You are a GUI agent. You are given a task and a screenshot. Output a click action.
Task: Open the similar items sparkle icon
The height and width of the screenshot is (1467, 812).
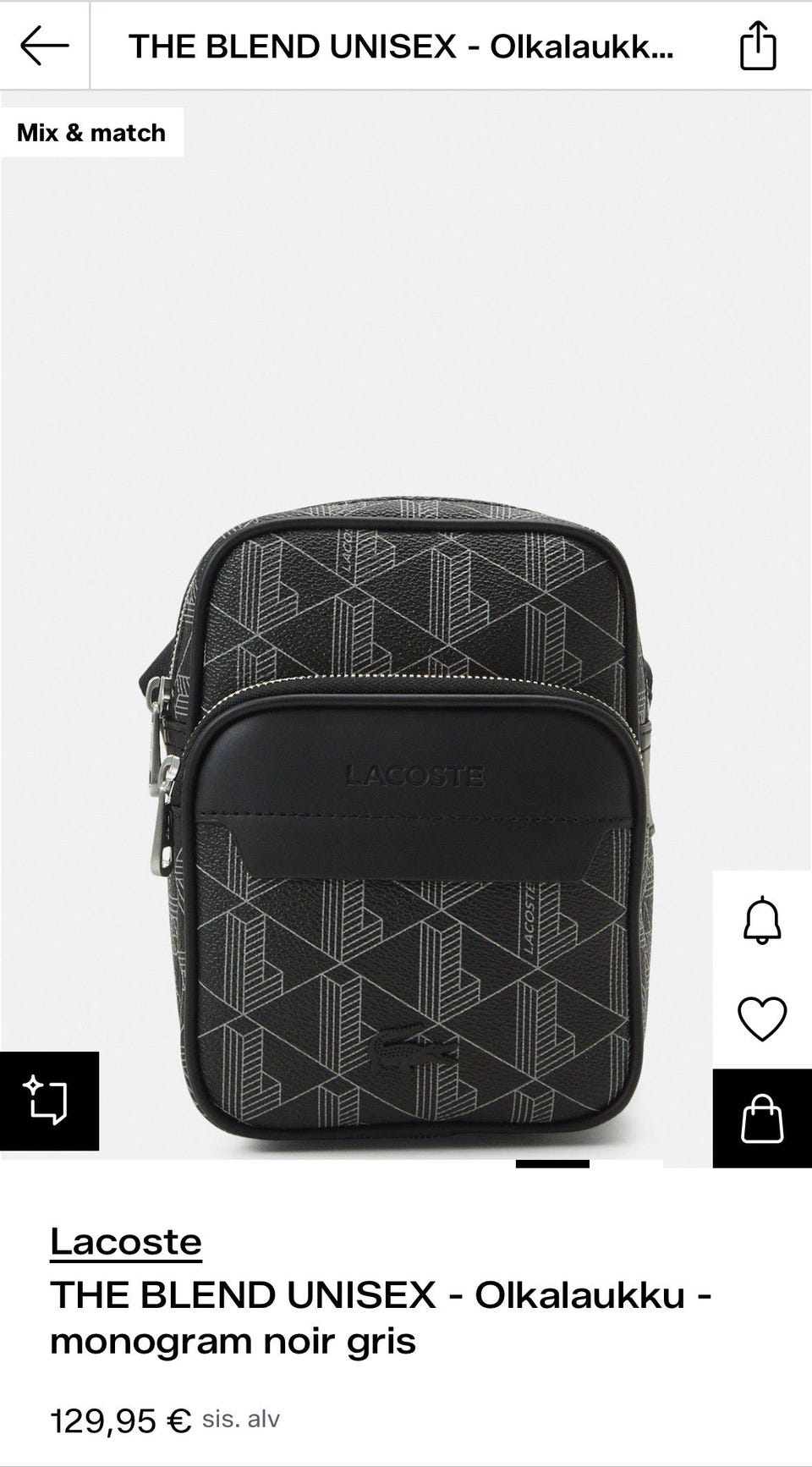pos(49,1101)
